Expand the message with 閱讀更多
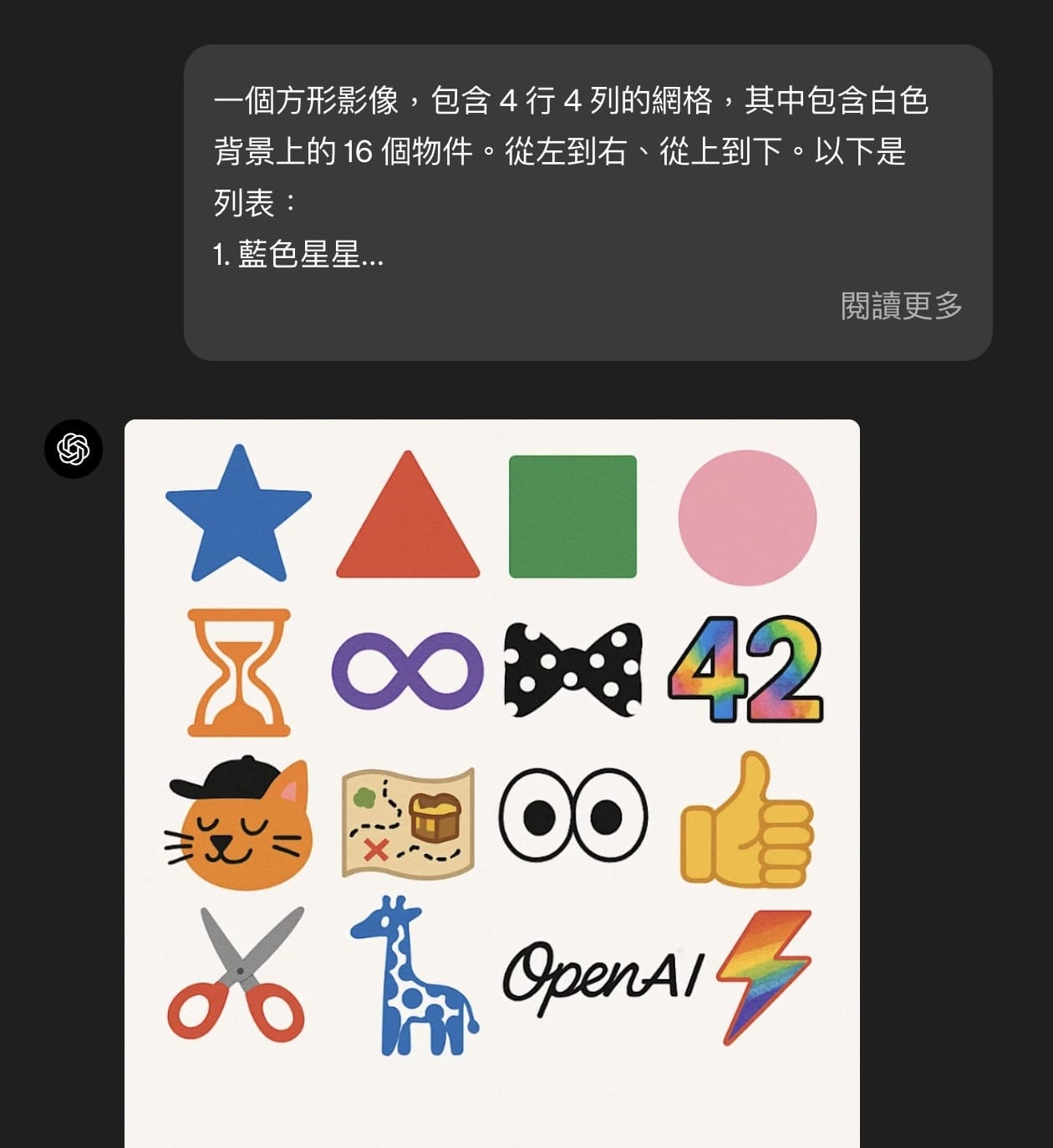1053x1148 pixels. (901, 306)
